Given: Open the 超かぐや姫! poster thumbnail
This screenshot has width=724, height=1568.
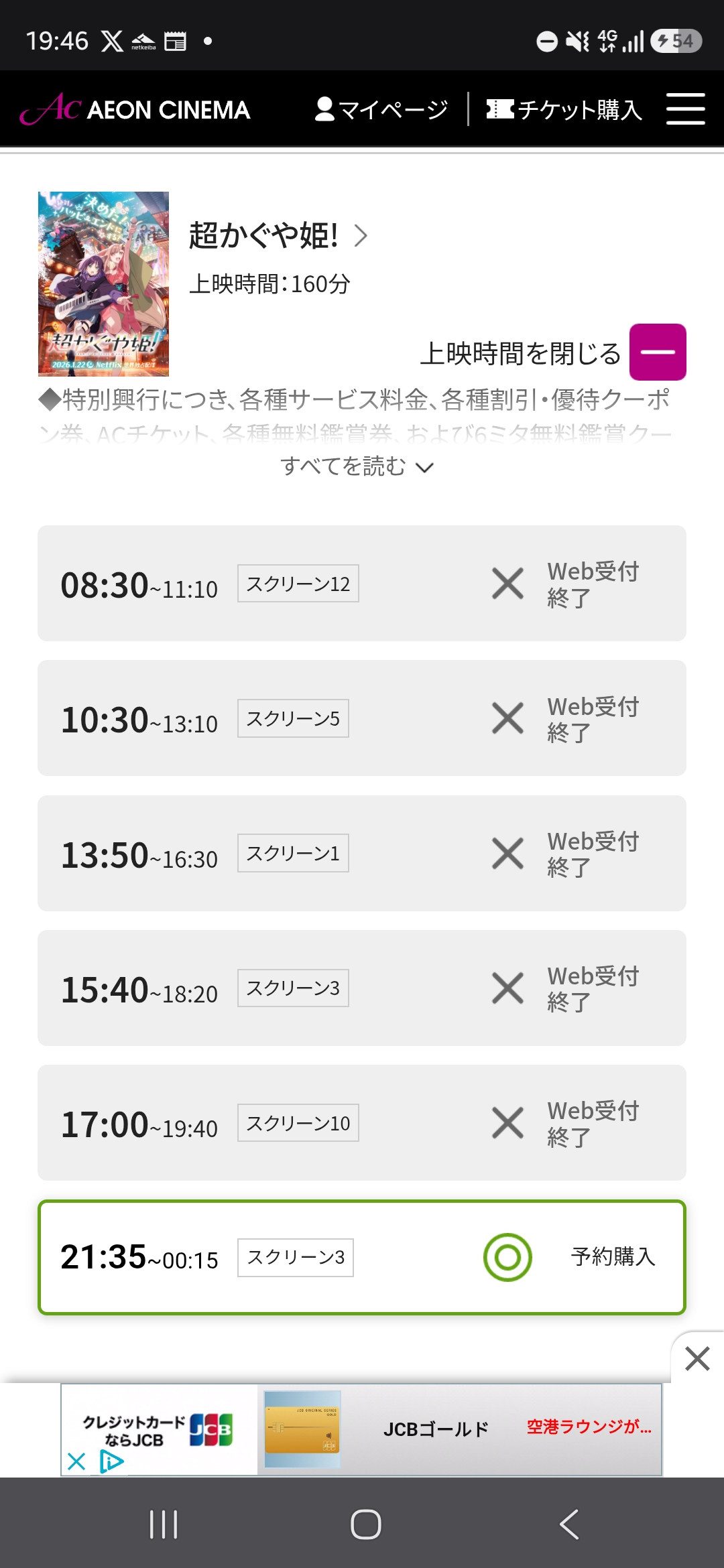Looking at the screenshot, I should point(103,283).
